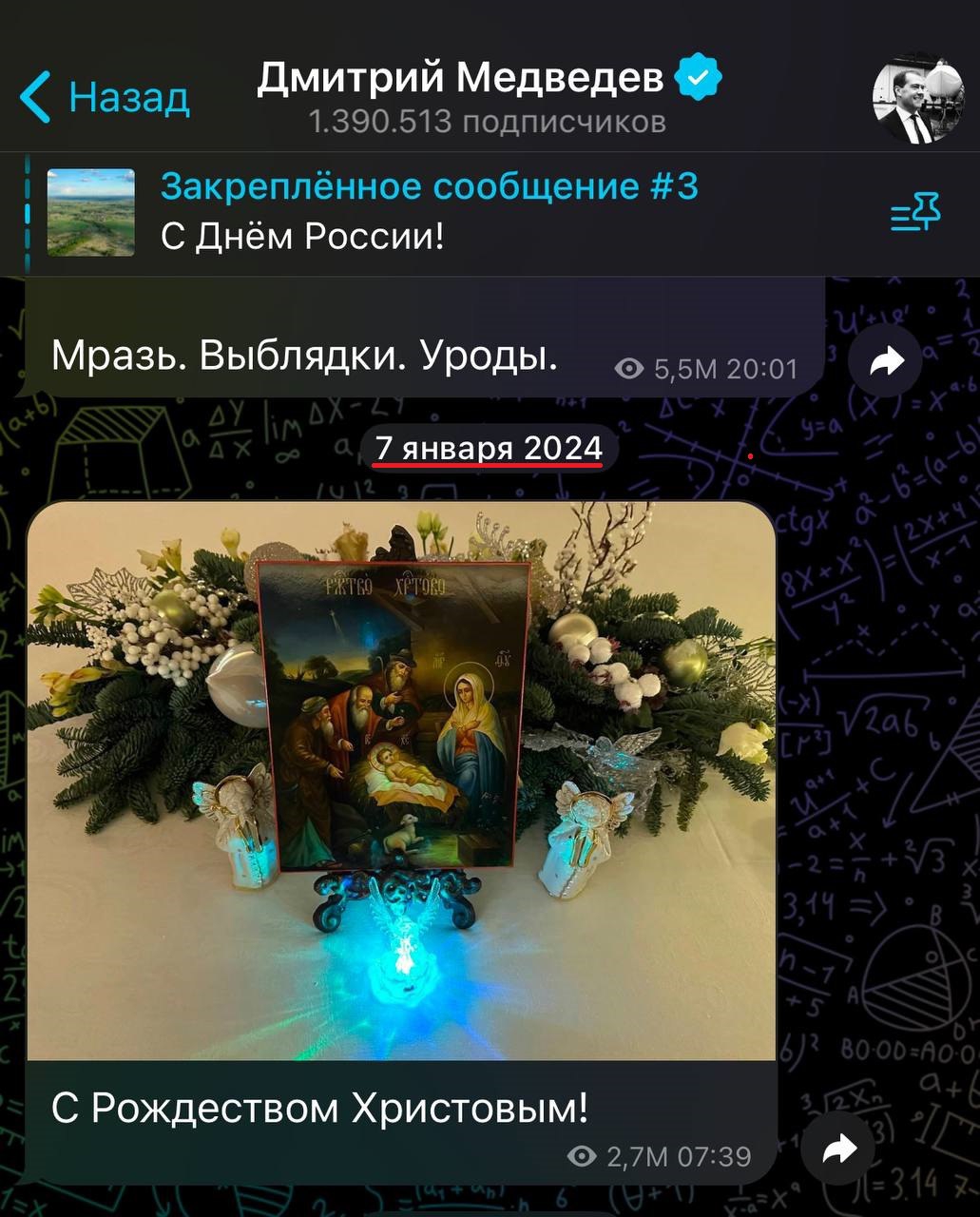Viewport: 980px width, 1217px height.
Task: Go back via the Назад button
Action: pos(105,97)
